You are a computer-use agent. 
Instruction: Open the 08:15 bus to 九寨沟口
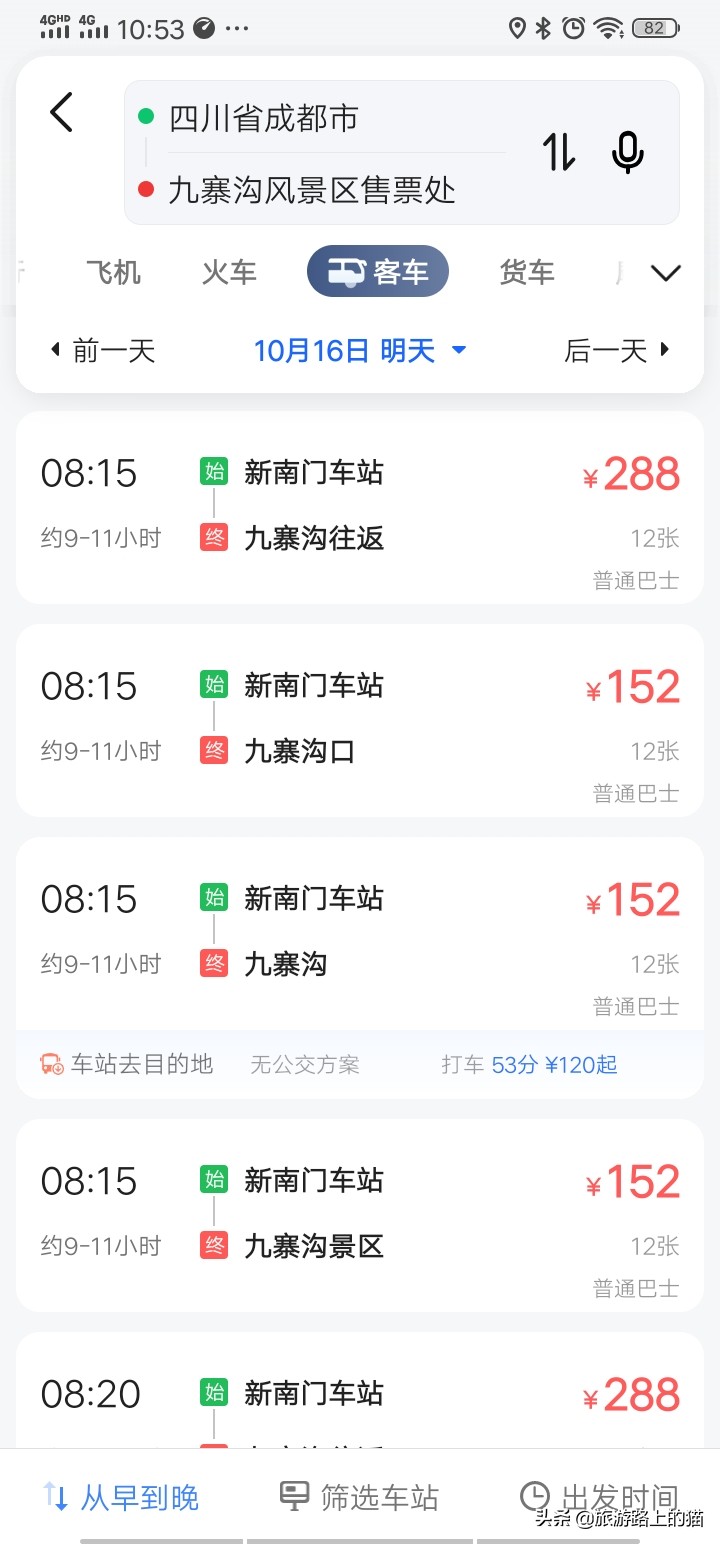360,720
